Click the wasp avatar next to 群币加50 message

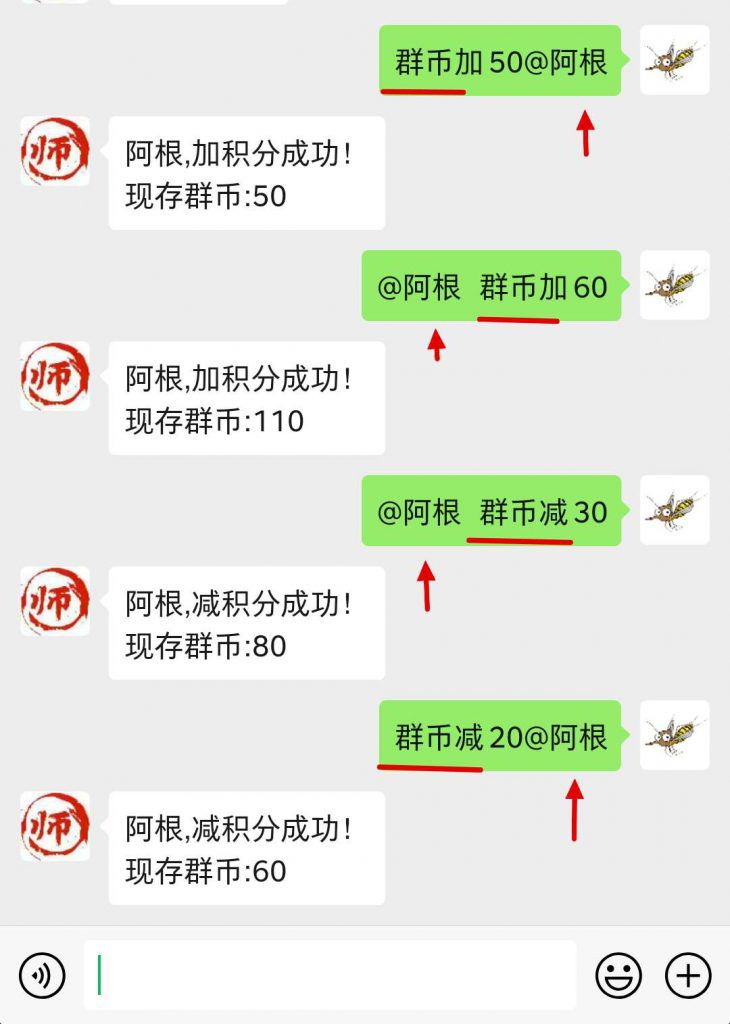pos(676,62)
